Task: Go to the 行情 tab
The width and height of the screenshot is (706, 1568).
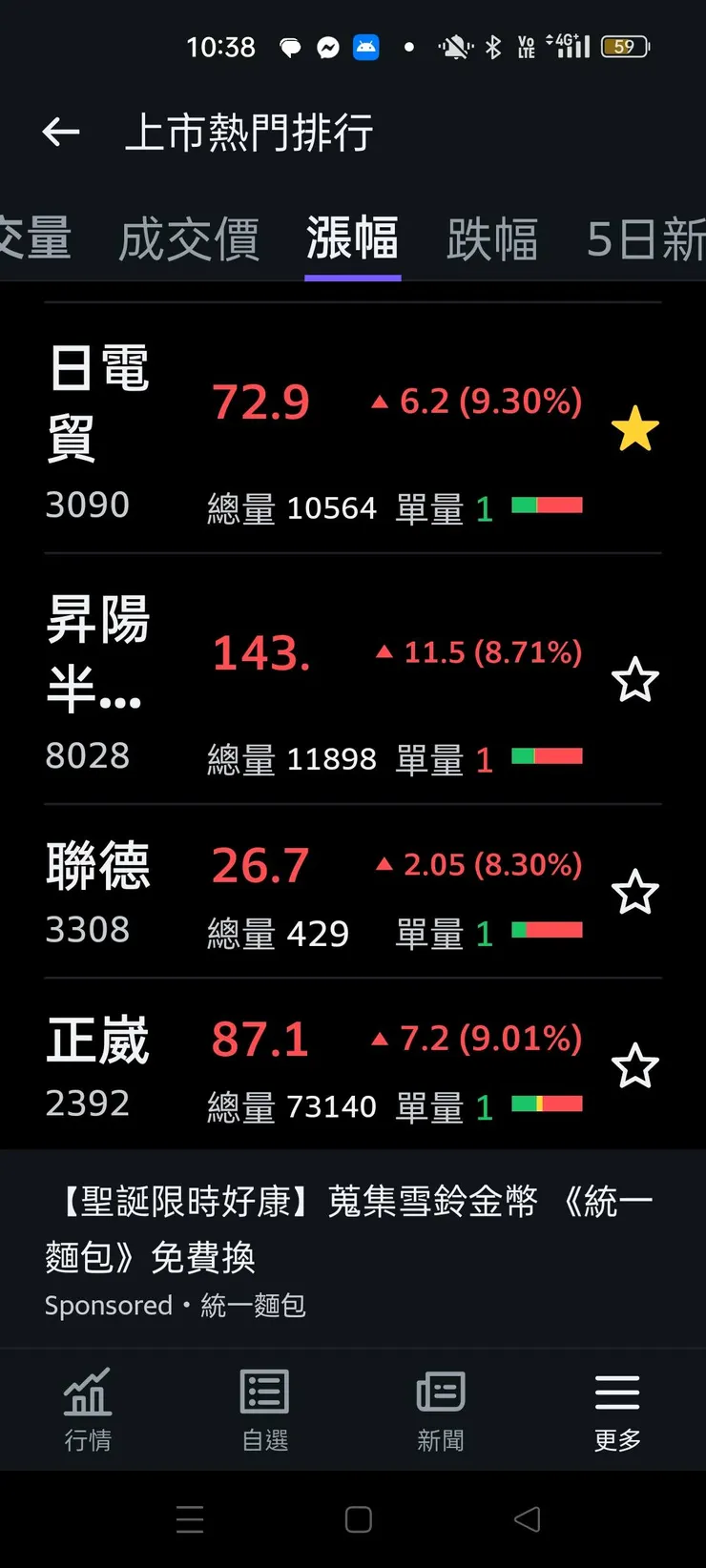Action: [x=88, y=1410]
